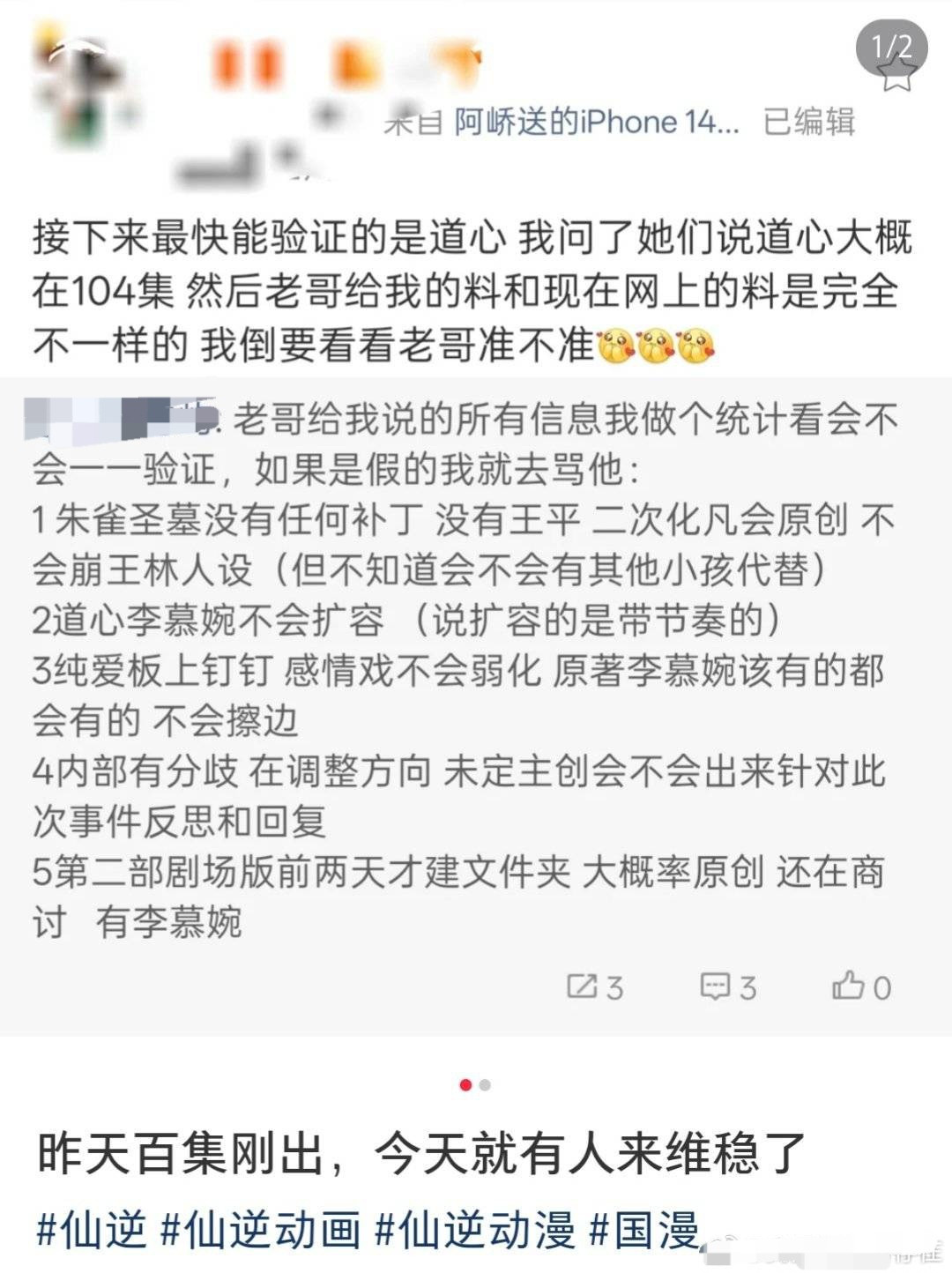Viewport: 952px width, 1273px height.
Task: Open the #仙逆 hashtag
Action: (92, 1230)
